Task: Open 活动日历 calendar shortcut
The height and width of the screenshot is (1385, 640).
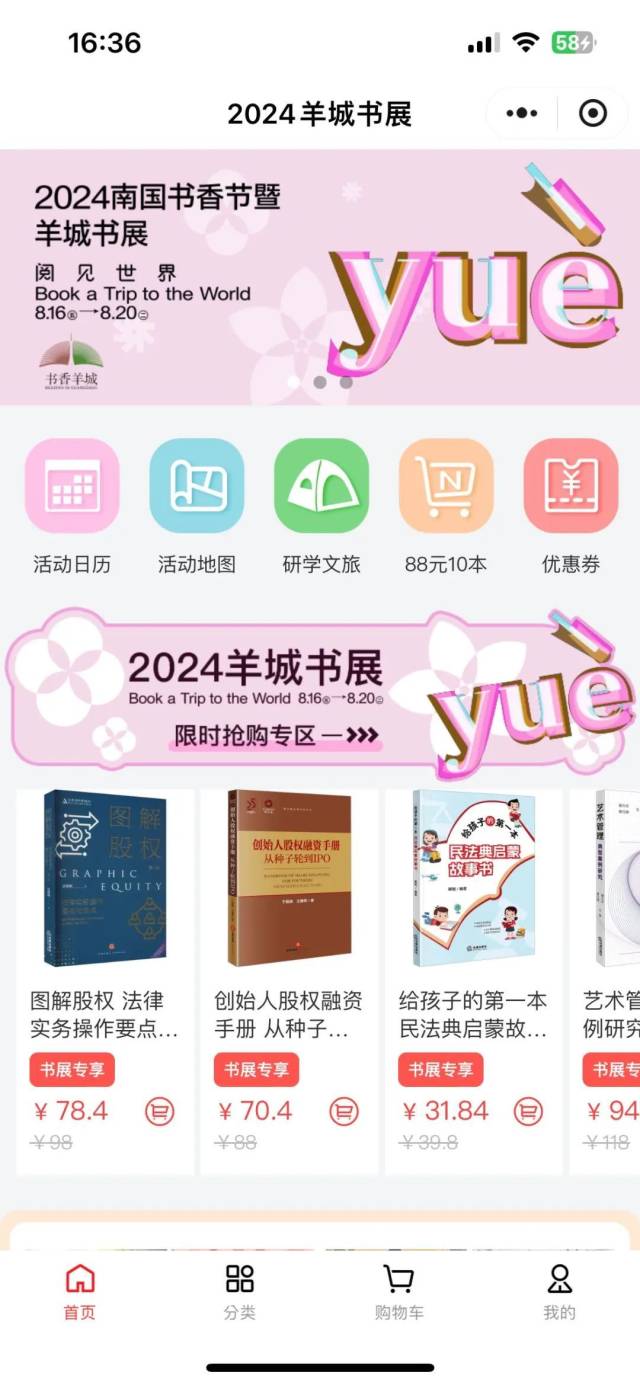Action: click(72, 487)
